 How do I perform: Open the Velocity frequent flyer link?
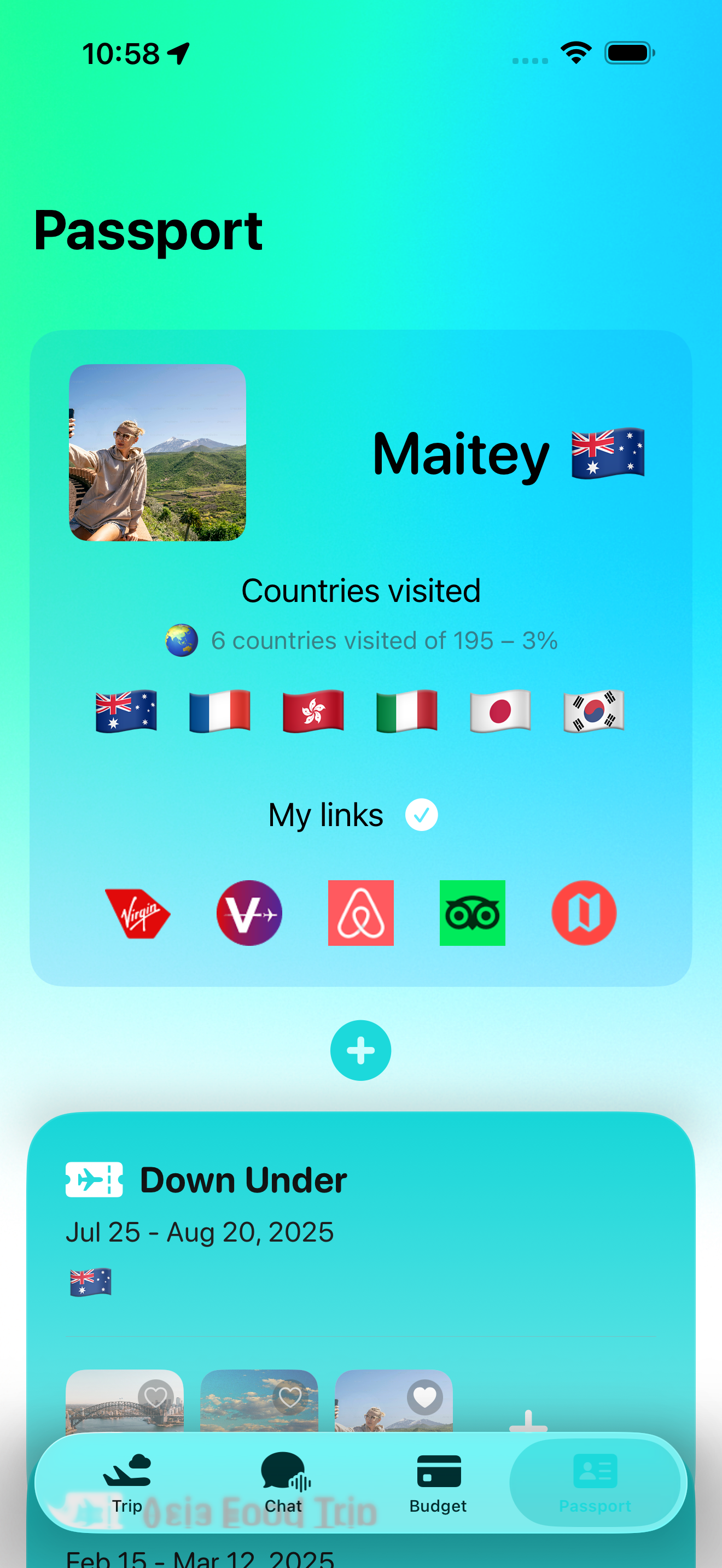249,912
